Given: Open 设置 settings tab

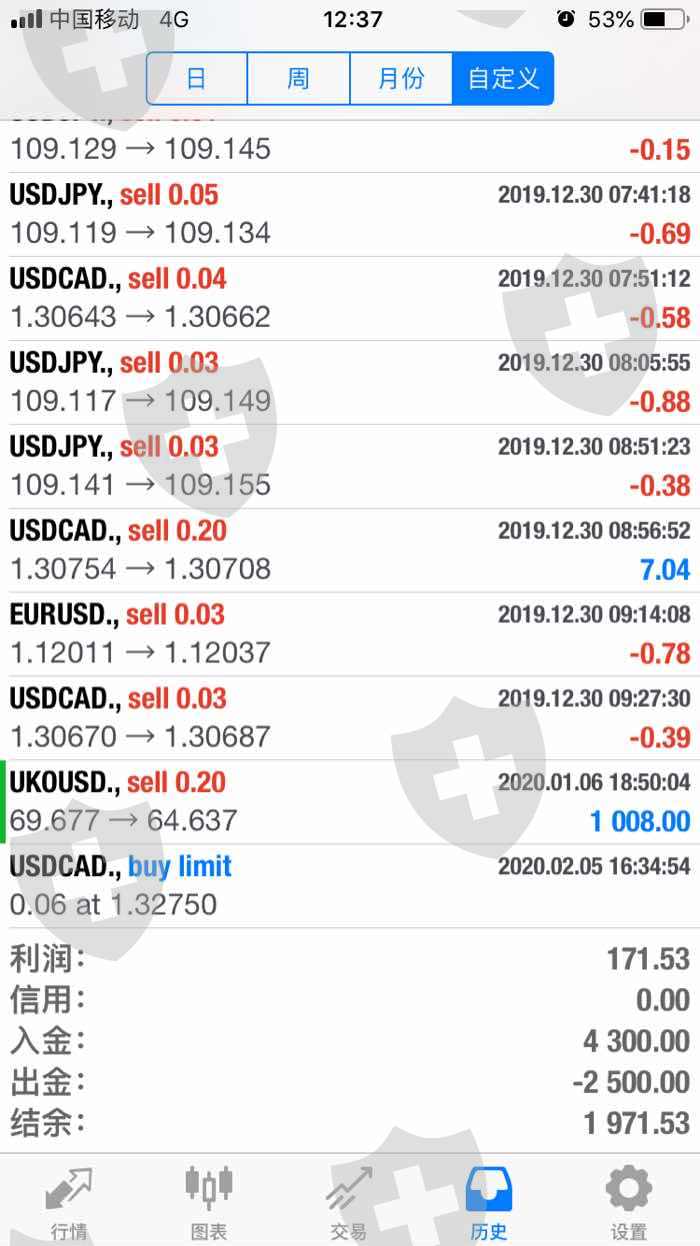Looking at the screenshot, I should tap(629, 1201).
